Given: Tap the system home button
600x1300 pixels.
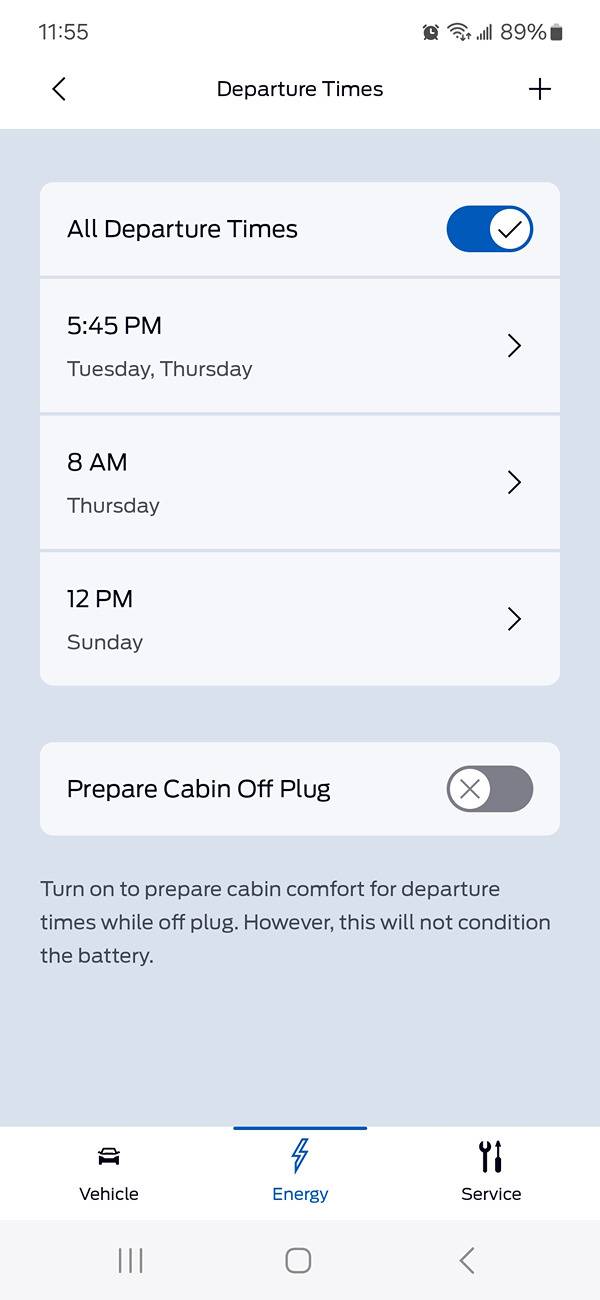Looking at the screenshot, I should [298, 1260].
